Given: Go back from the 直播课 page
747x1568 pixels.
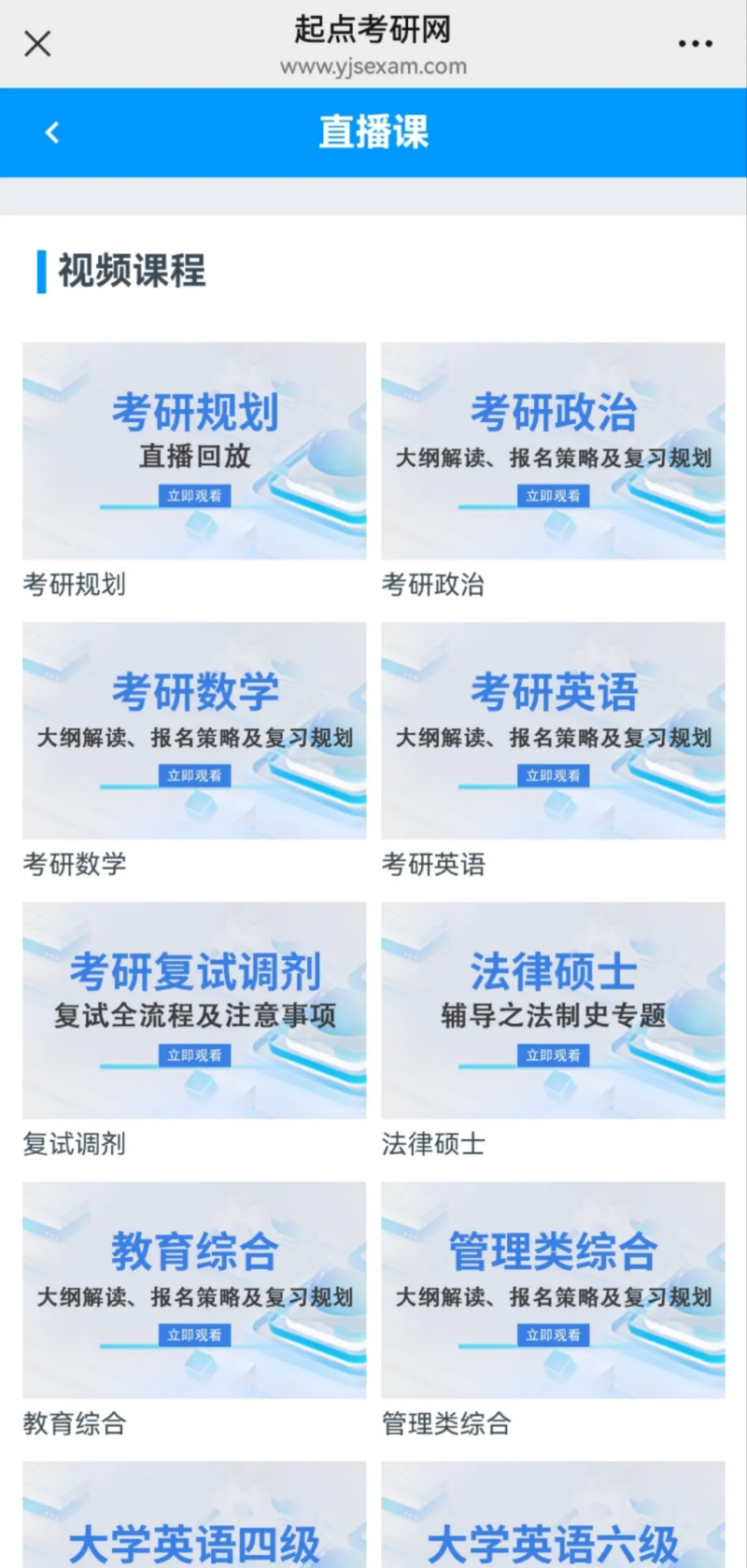Looking at the screenshot, I should coord(52,133).
